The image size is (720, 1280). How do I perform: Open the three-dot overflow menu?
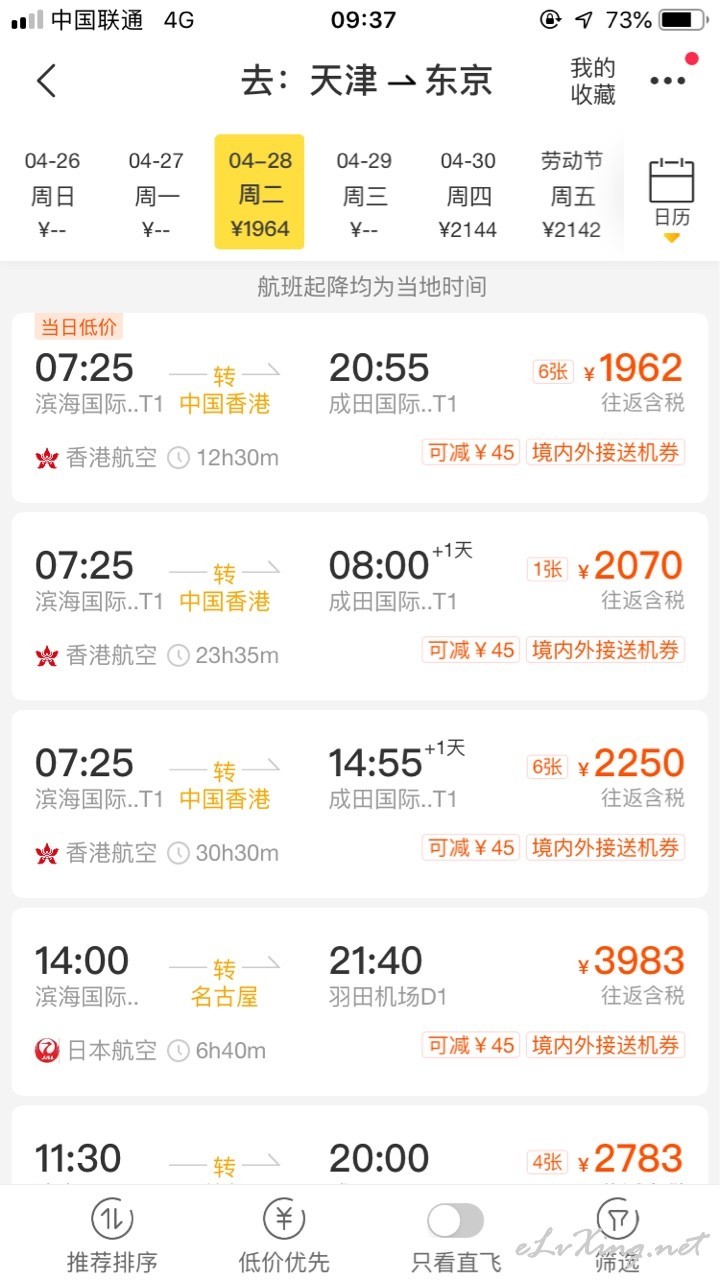pos(668,81)
